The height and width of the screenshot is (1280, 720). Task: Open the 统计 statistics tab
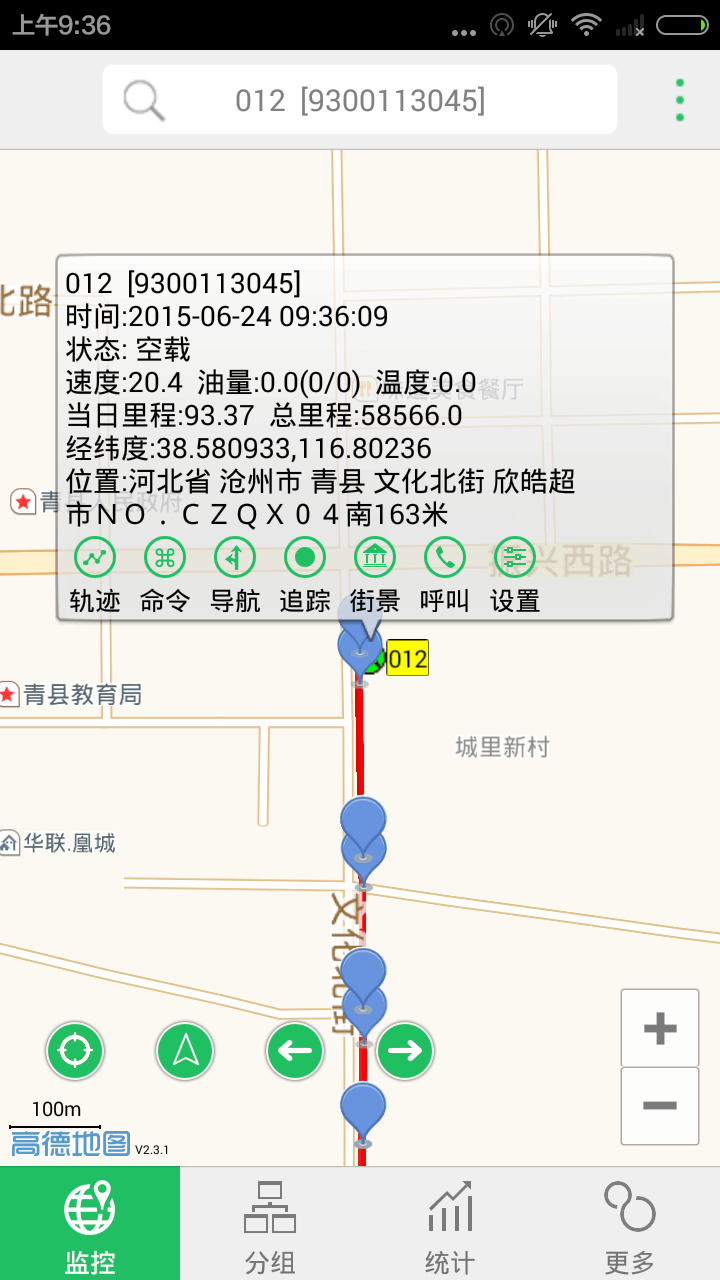click(450, 1222)
